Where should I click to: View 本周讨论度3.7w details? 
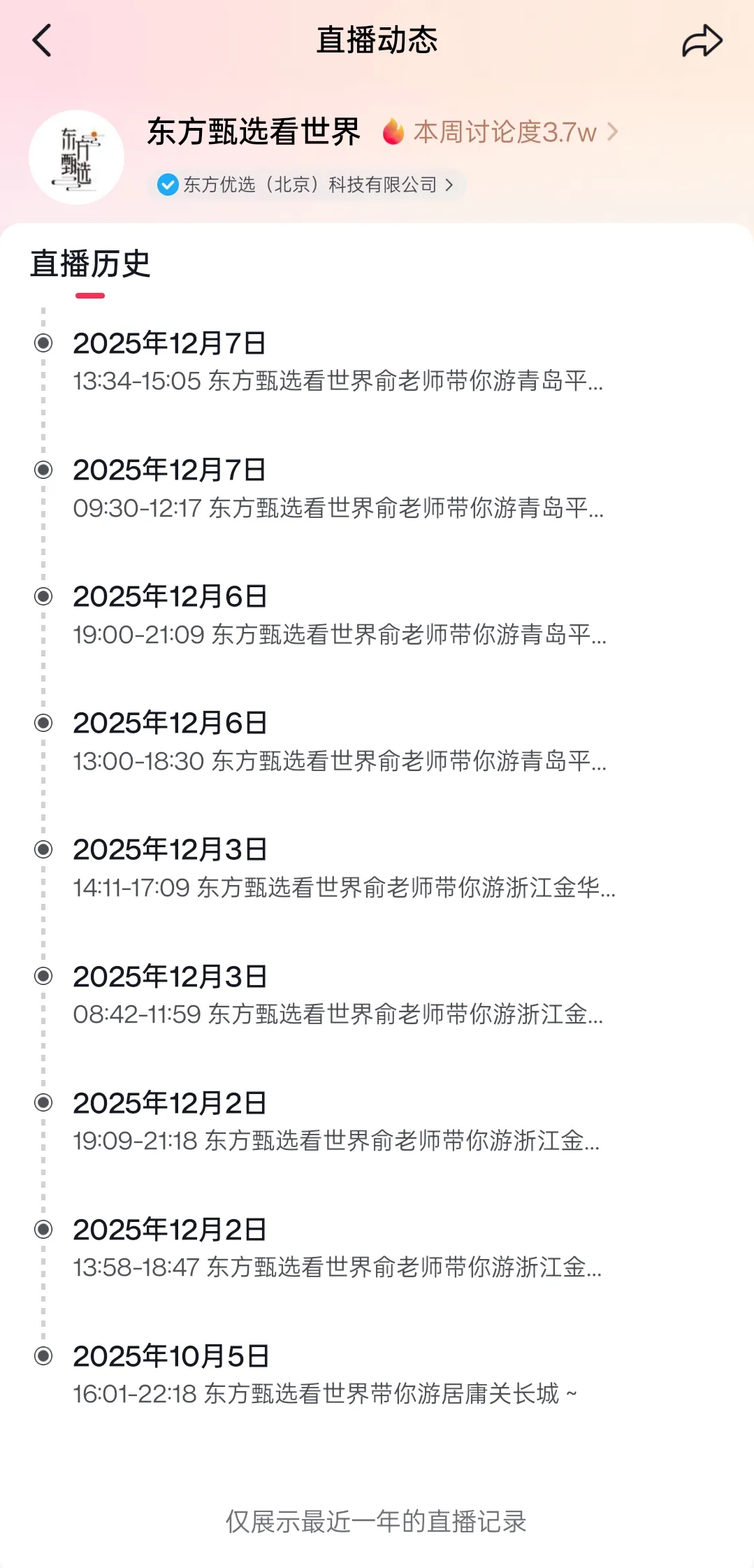click(503, 132)
